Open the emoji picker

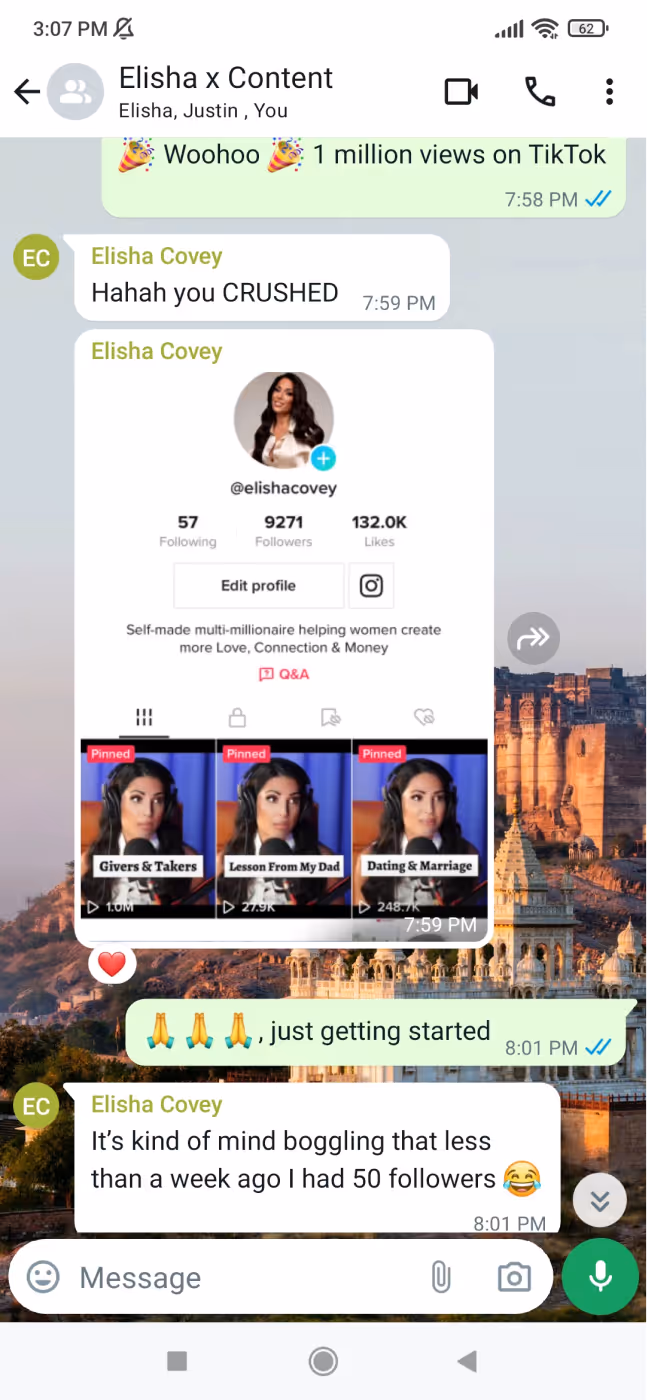click(43, 1277)
